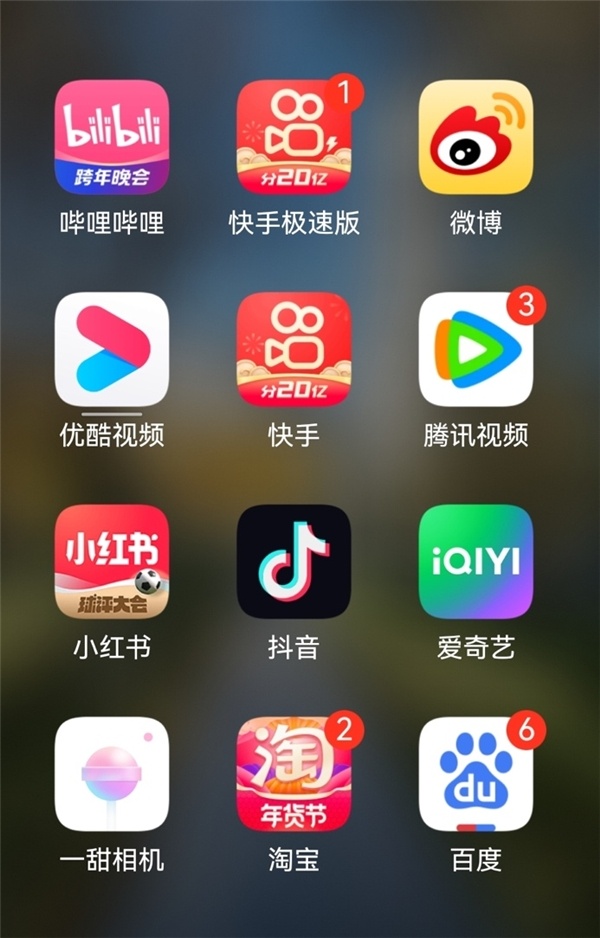Open the 快手 app
The height and width of the screenshot is (938, 600).
click(294, 349)
